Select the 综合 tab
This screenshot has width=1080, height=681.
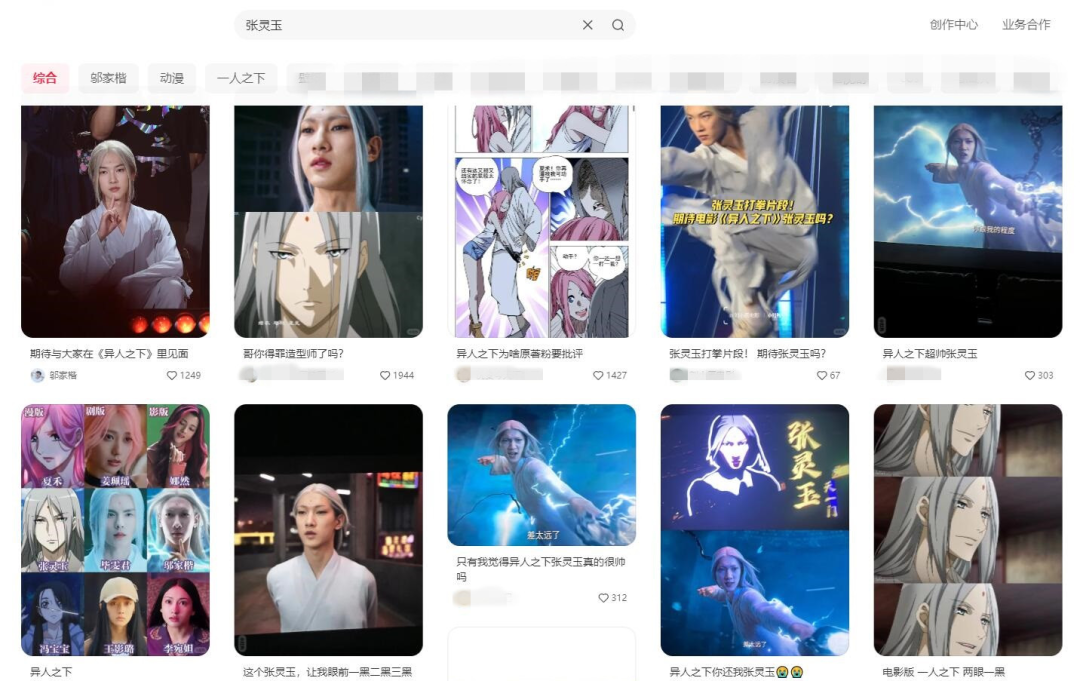45,78
